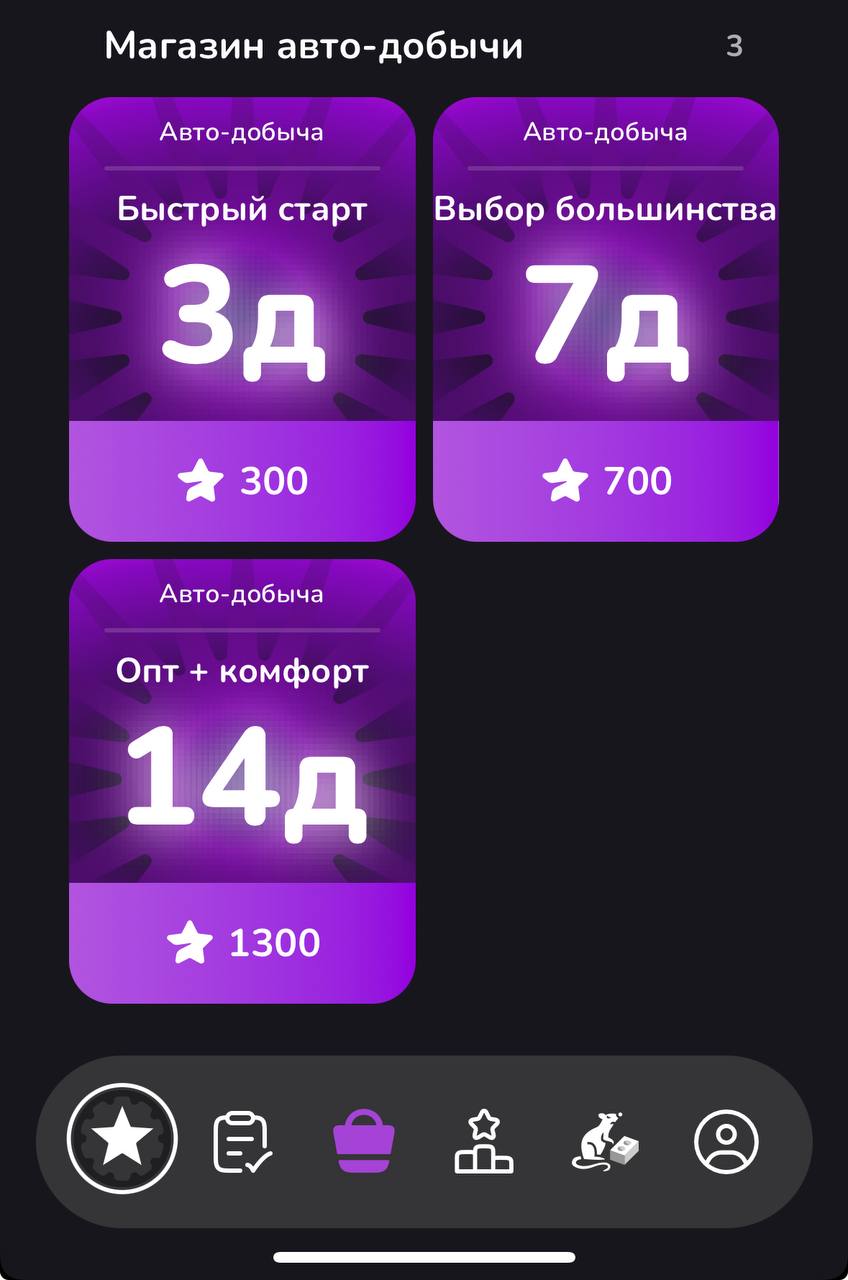Choose the Опт + комфорт 14д card
The image size is (848, 1280).
242,781
